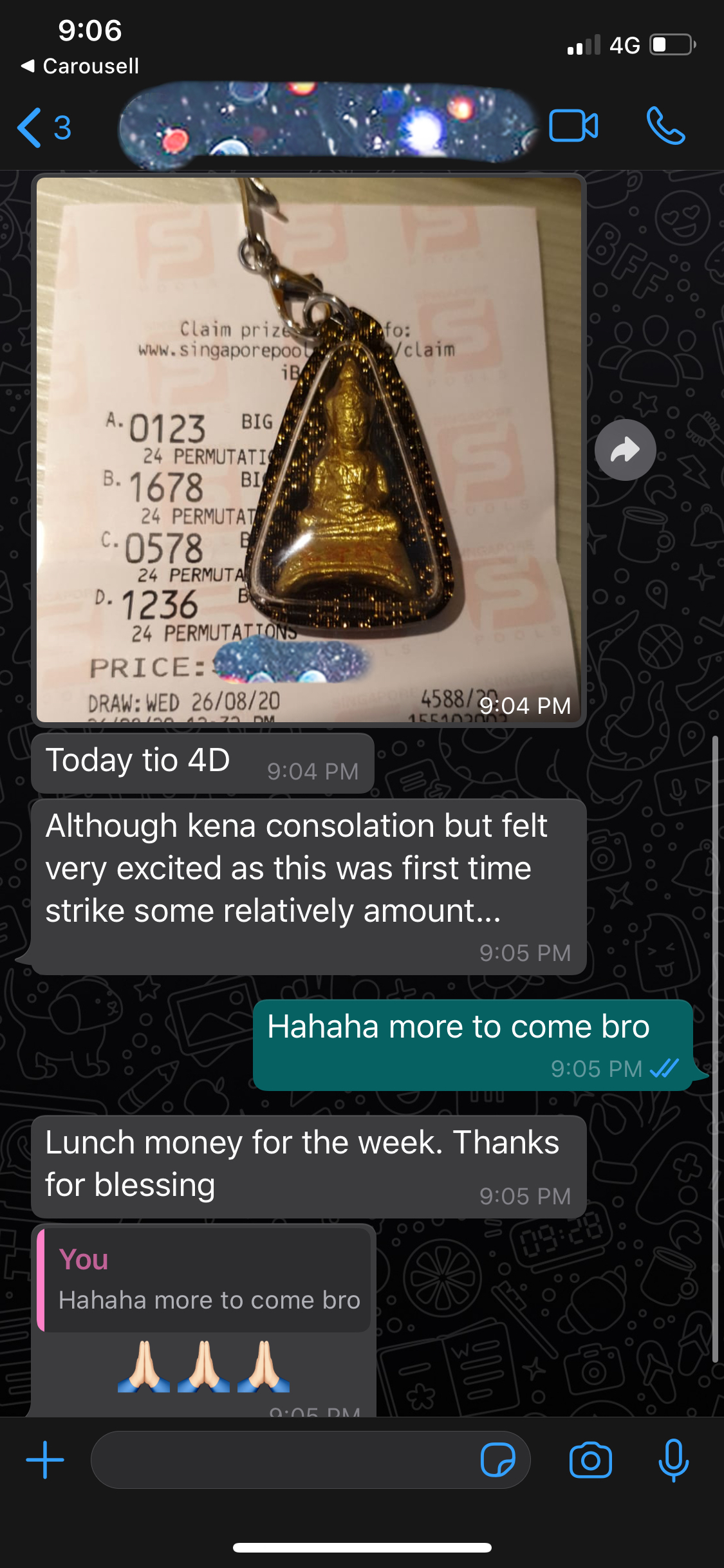Tap the microphone to record voice
The image size is (724, 1568).
coord(673,1460)
